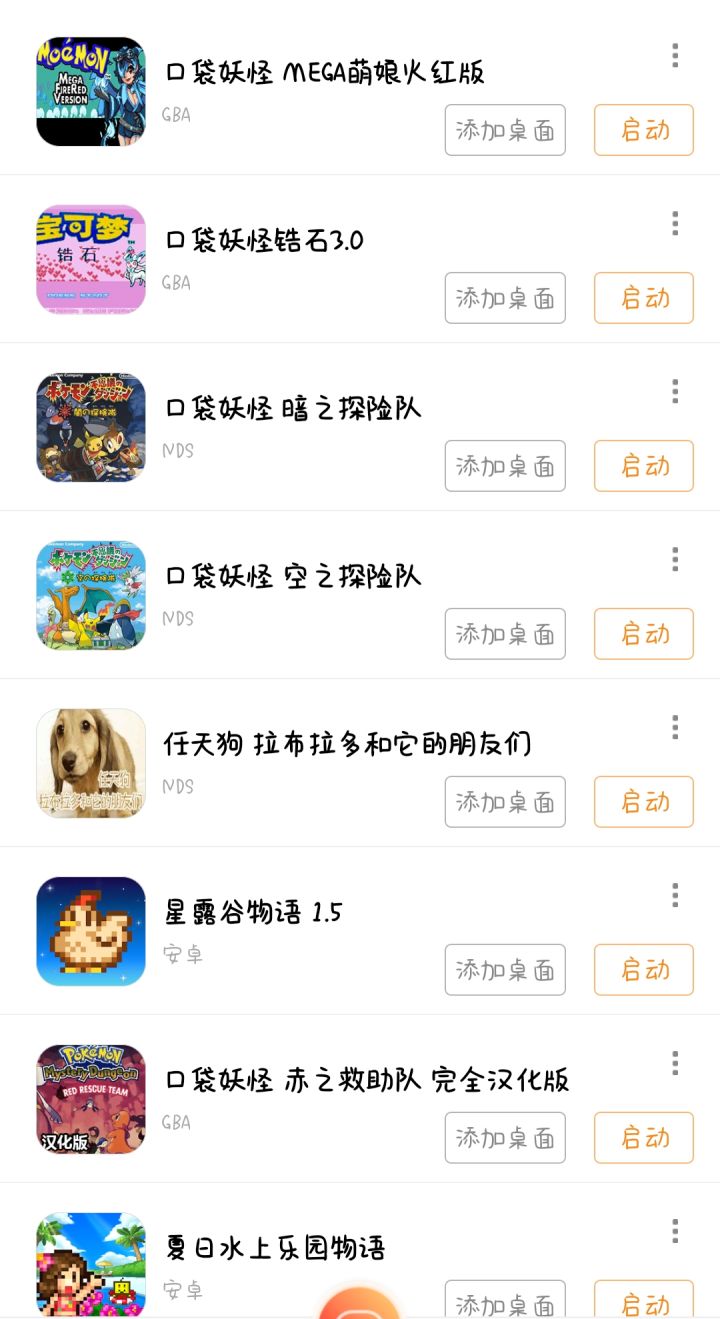This screenshot has height=1319, width=720.
Task: Launch 口袋妖怪 赤之救助队
Action: (x=643, y=1138)
